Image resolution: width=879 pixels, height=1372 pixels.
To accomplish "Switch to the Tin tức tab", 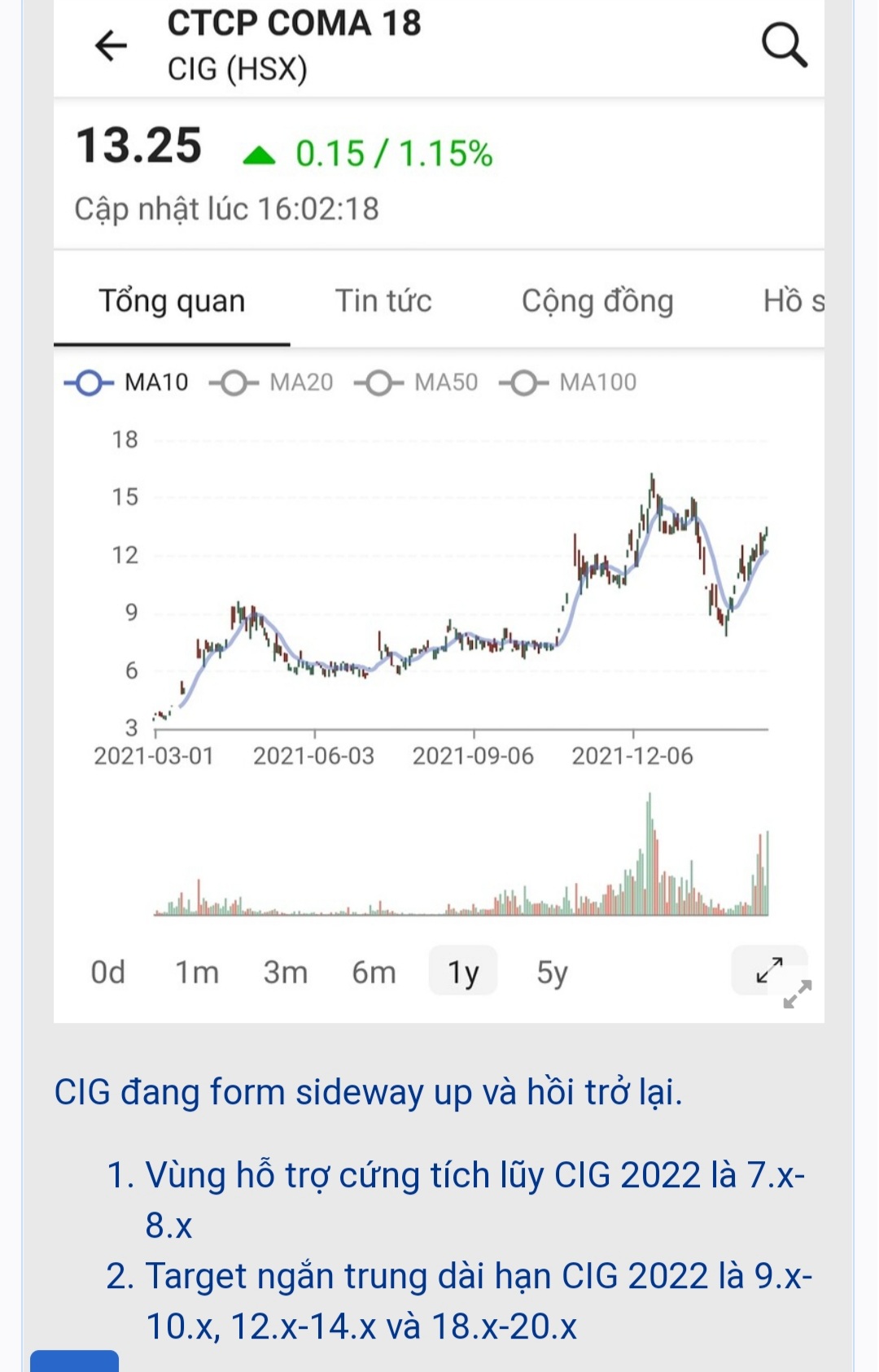I will pos(383,301).
